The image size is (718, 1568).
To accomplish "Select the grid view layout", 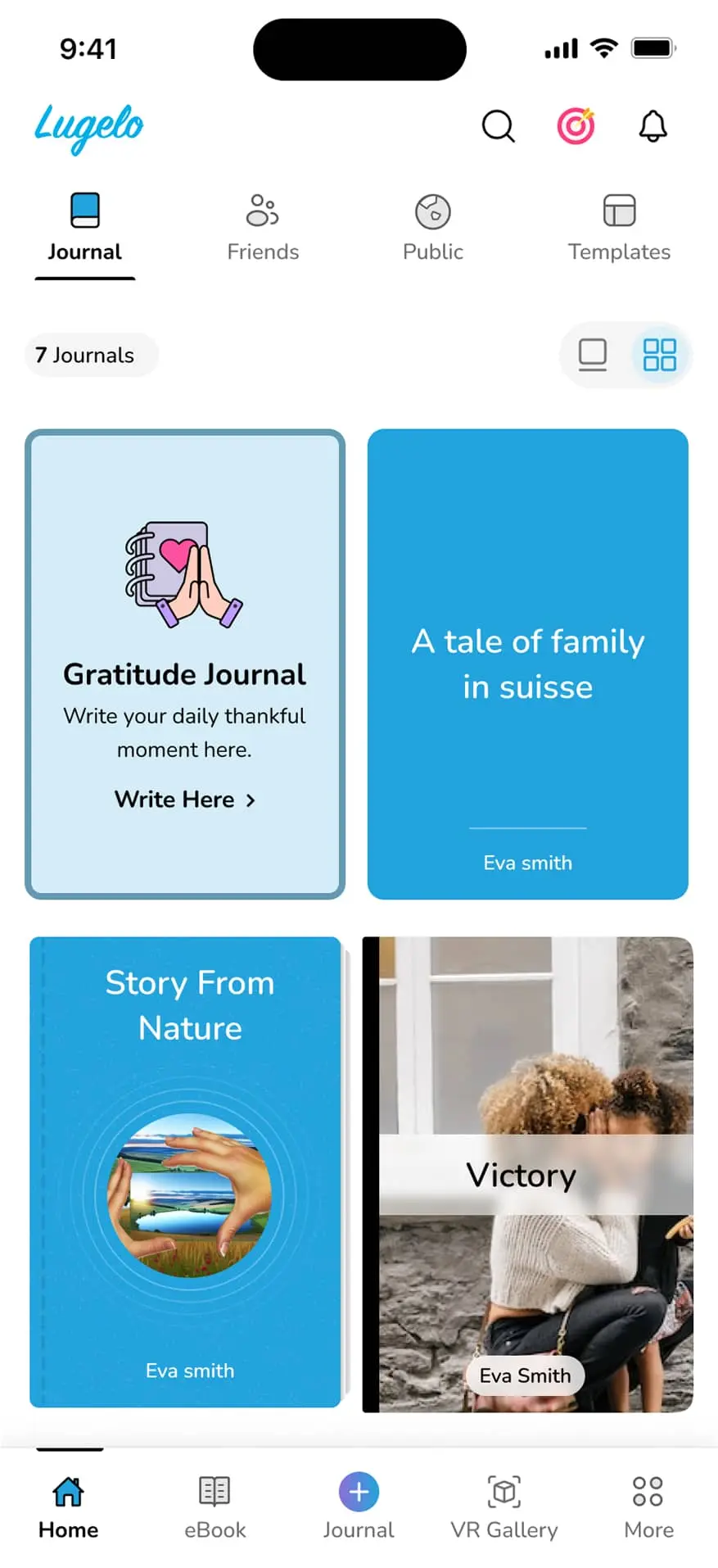I will 659,355.
